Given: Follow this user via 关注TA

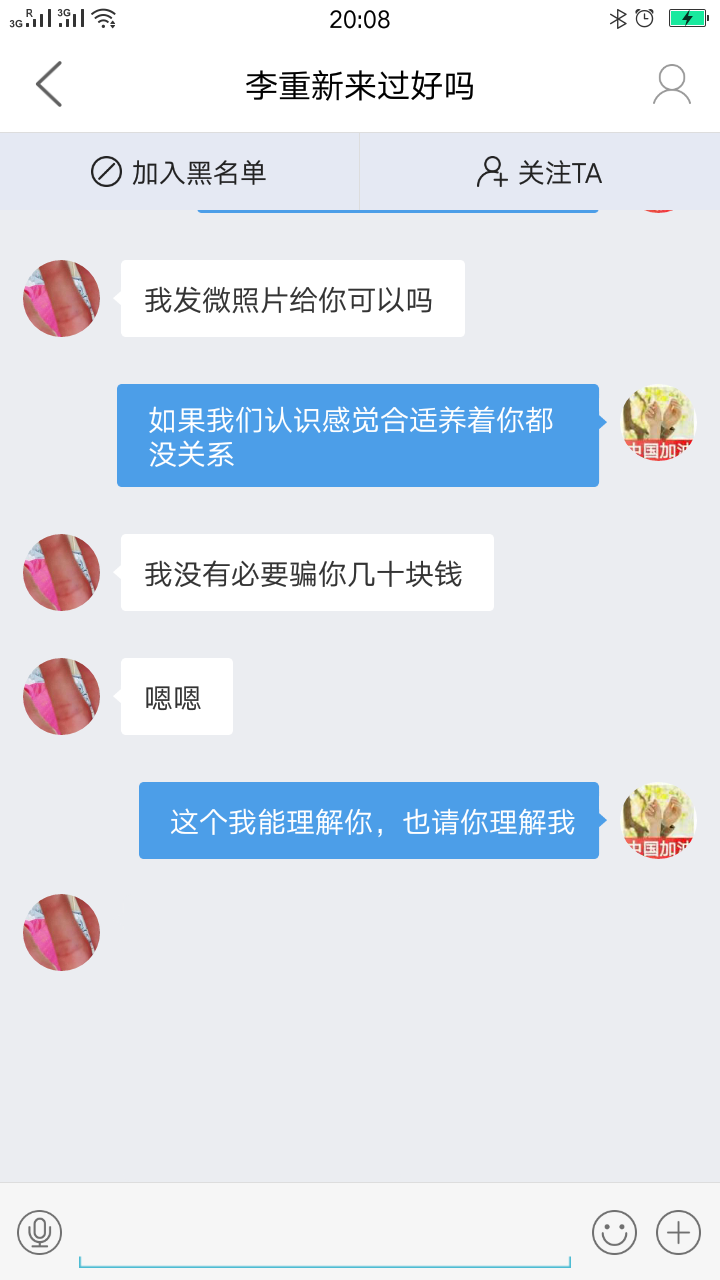Looking at the screenshot, I should 540,172.
